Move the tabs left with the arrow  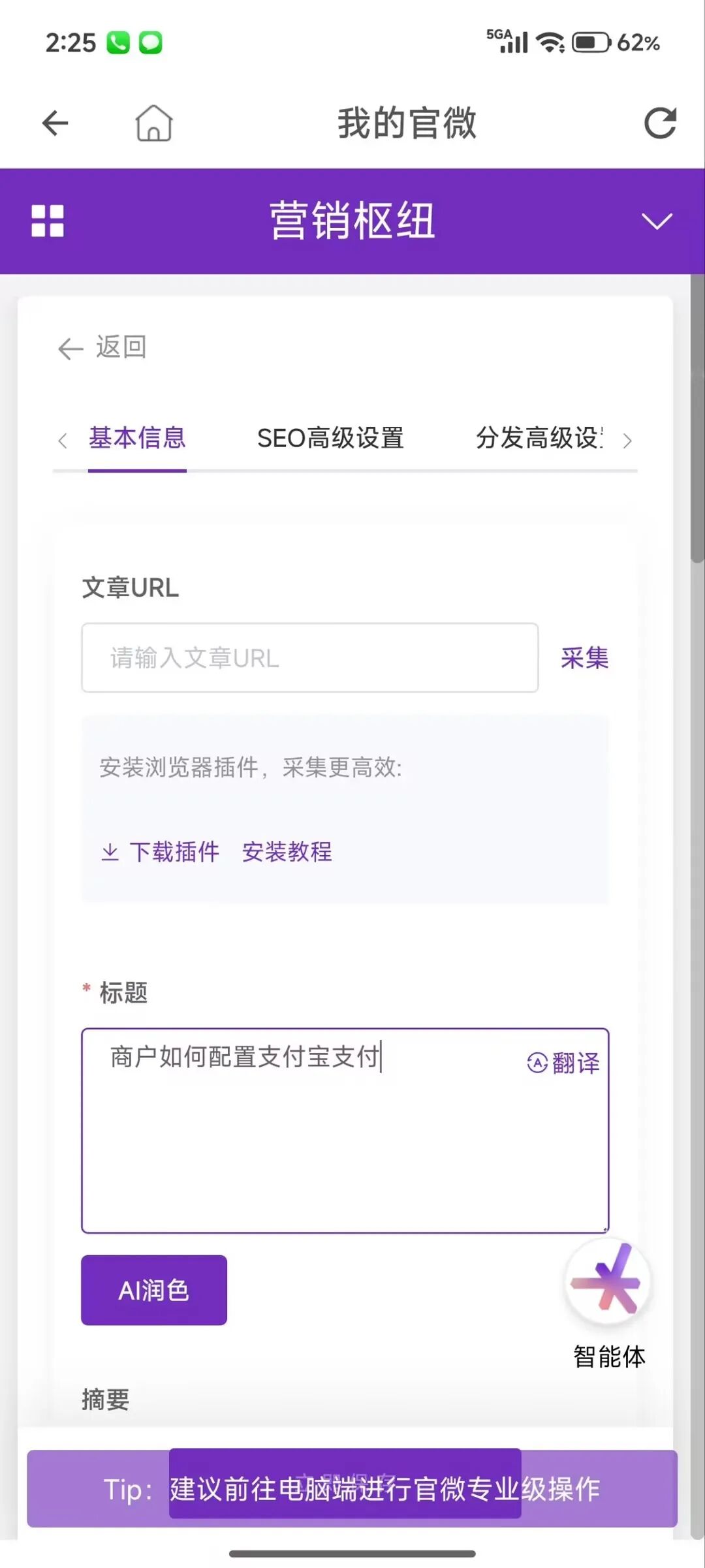coord(63,441)
